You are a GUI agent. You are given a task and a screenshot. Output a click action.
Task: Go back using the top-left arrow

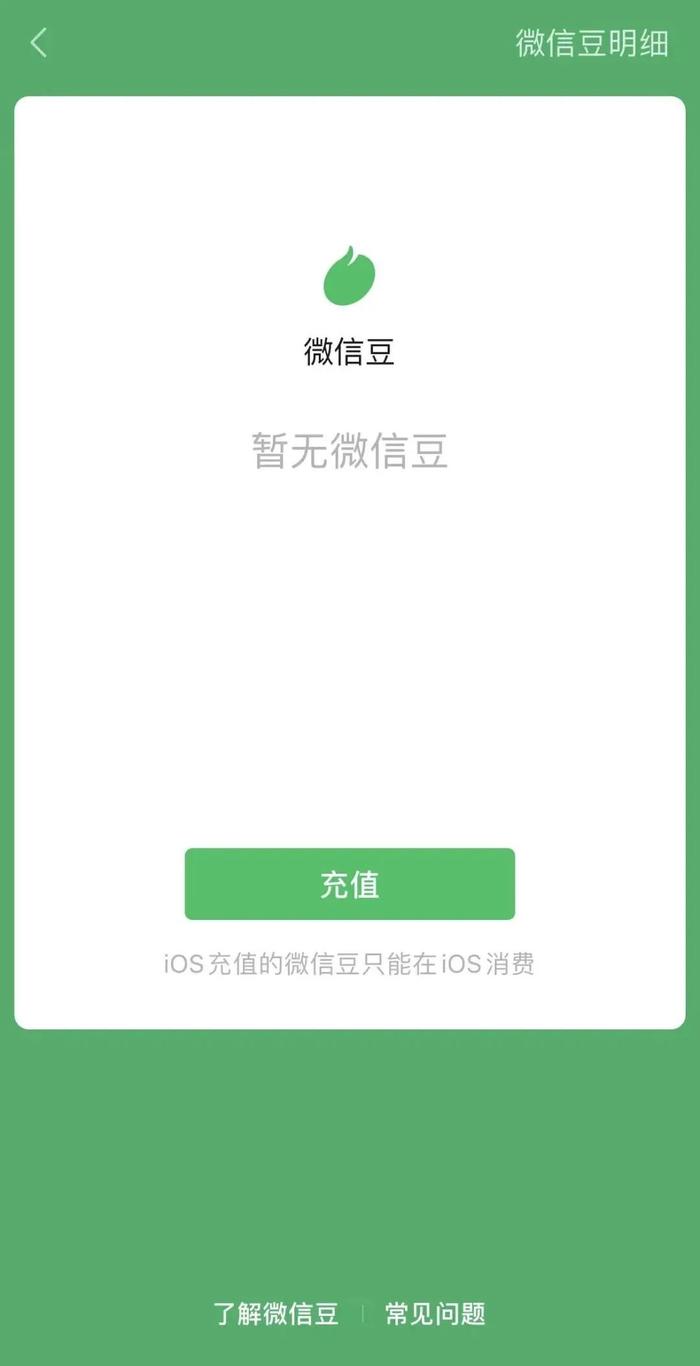[39, 43]
